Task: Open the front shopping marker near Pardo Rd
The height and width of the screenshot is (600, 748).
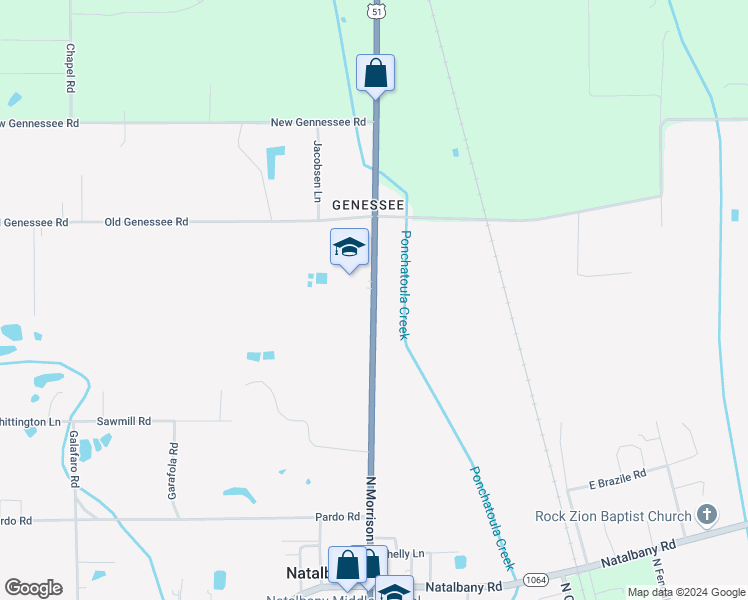Action: (x=348, y=566)
